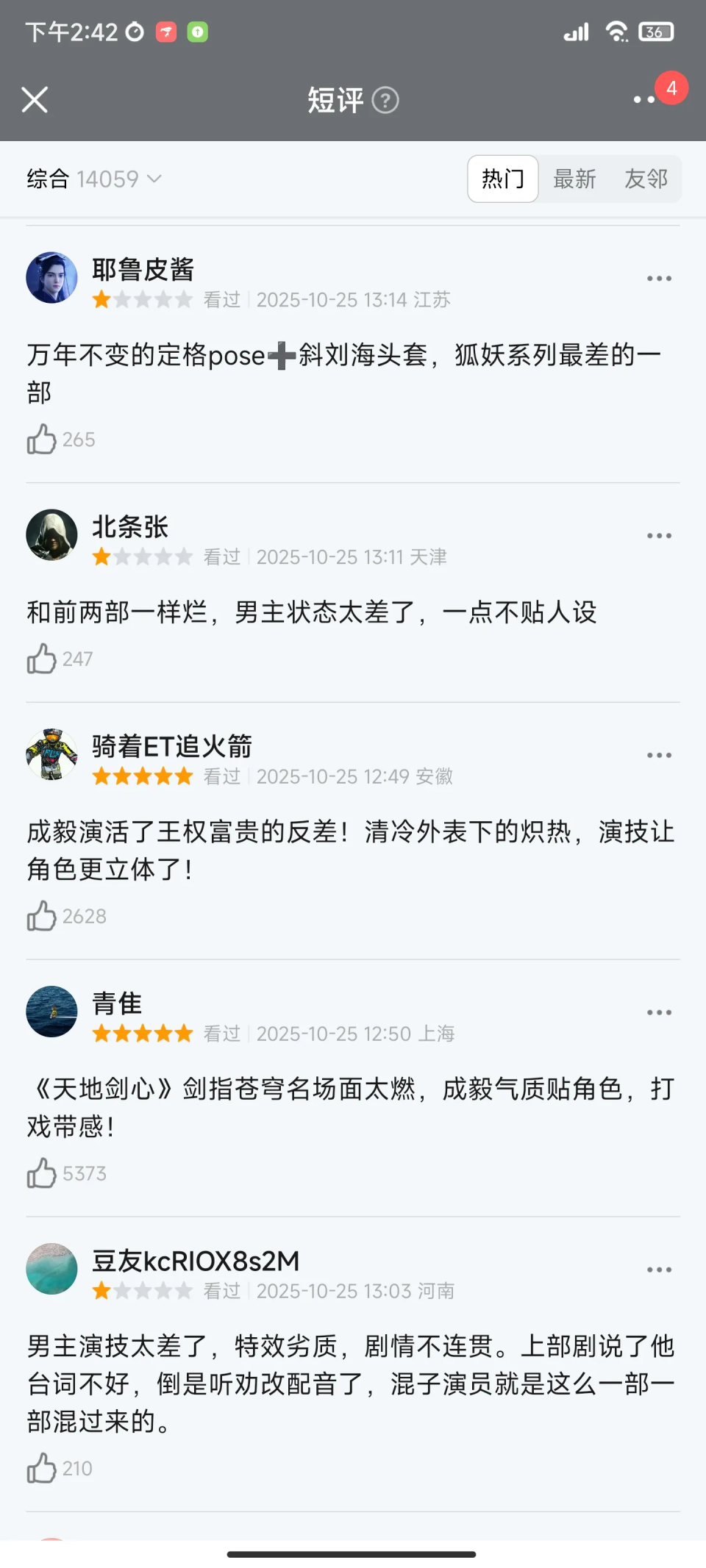The height and width of the screenshot is (1568, 706).
Task: Open more options for 骑着ET追火箭's review
Action: [x=658, y=754]
